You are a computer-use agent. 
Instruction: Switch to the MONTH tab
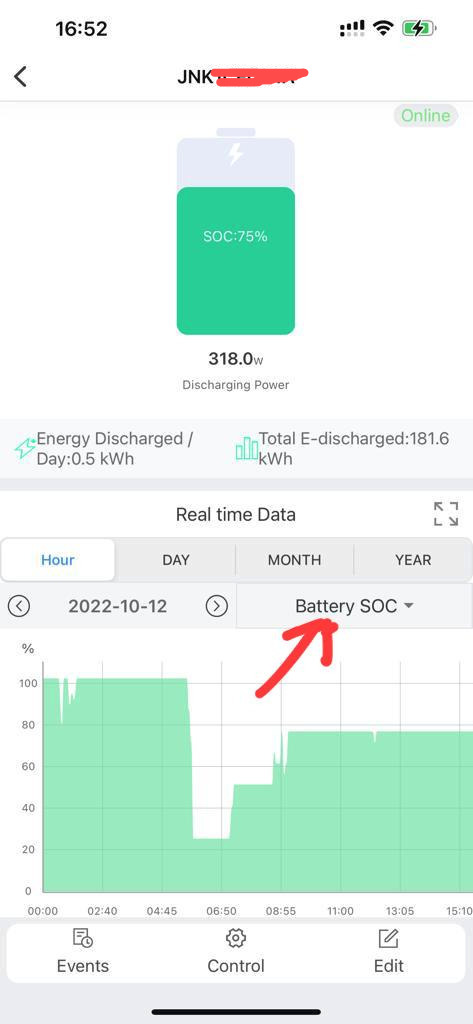click(295, 560)
